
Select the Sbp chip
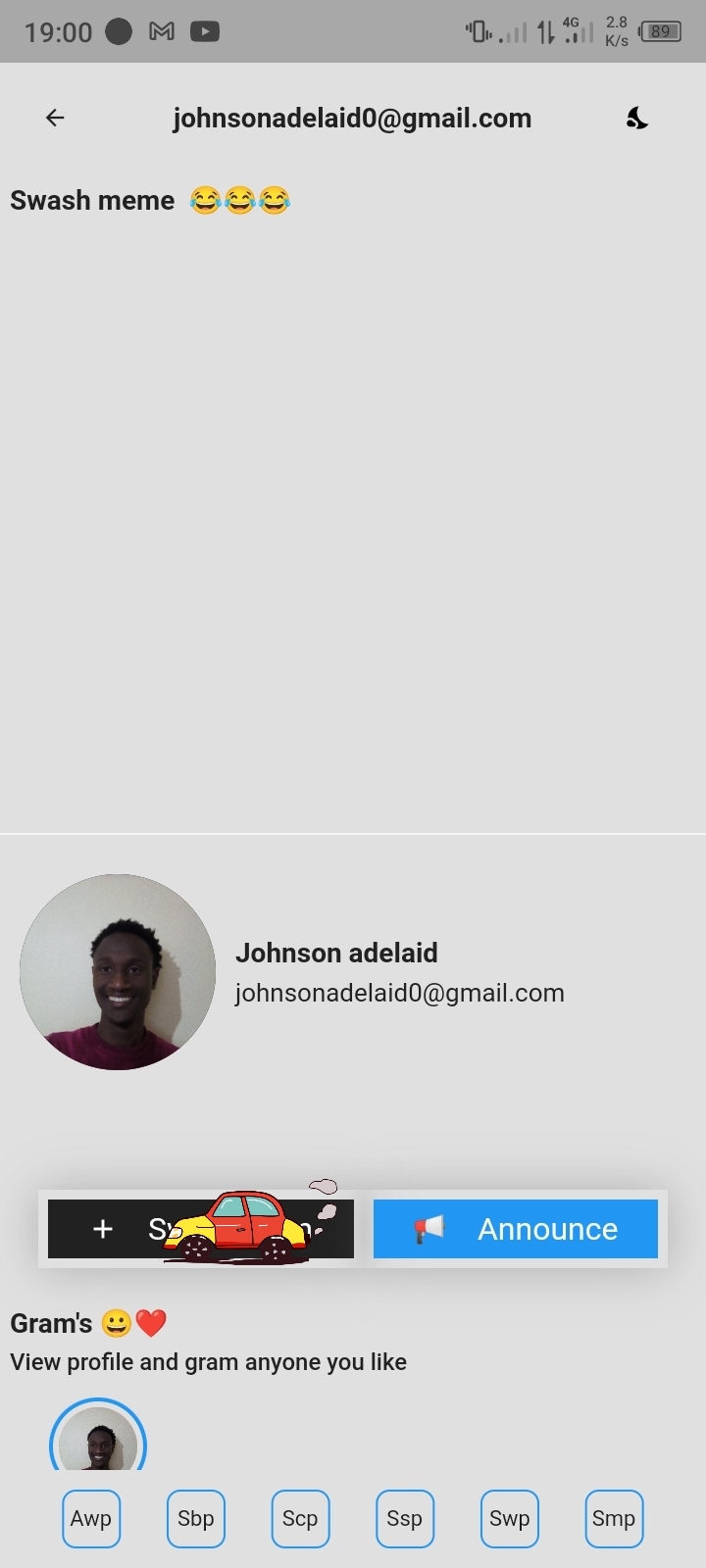(196, 1518)
